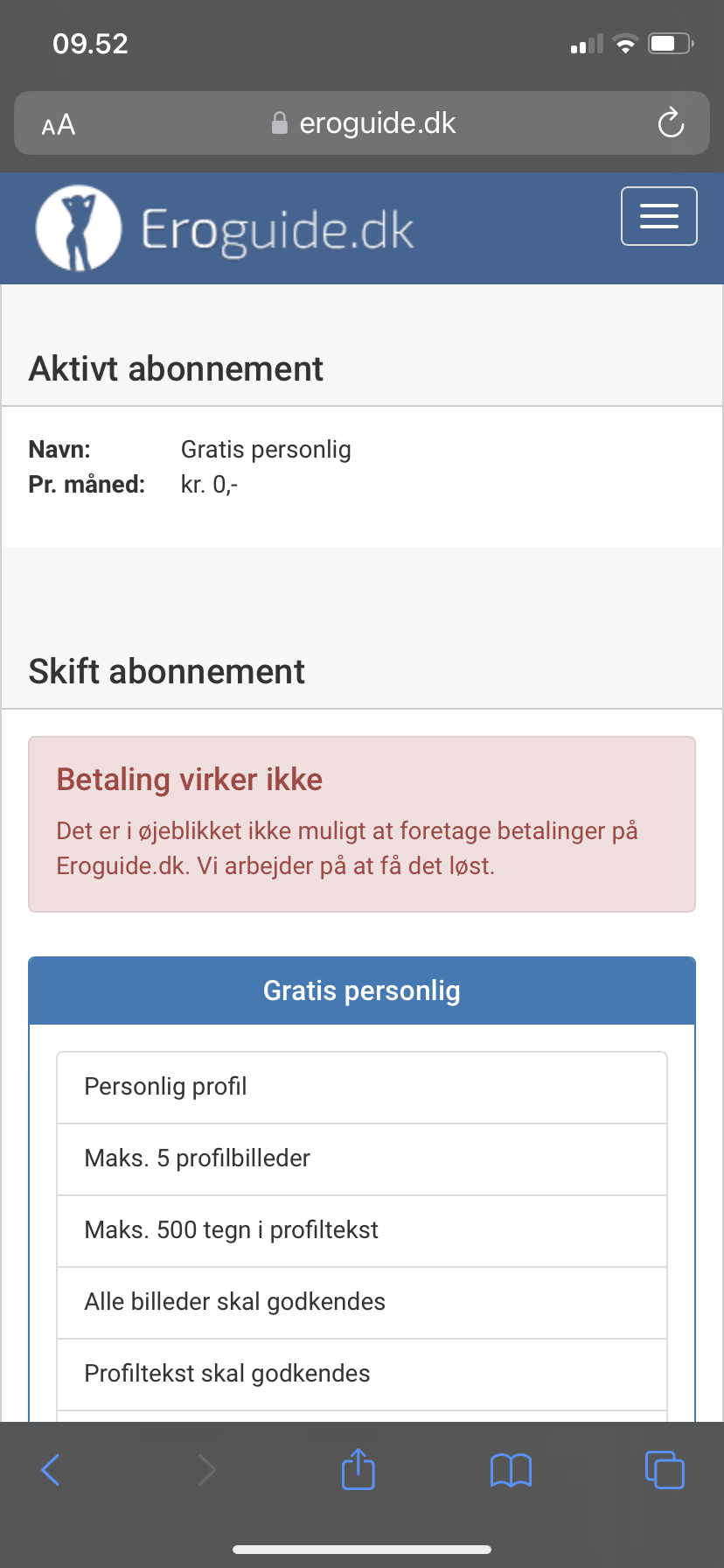Reload the page in Safari
Image resolution: width=724 pixels, height=1568 pixels.
coord(671,123)
